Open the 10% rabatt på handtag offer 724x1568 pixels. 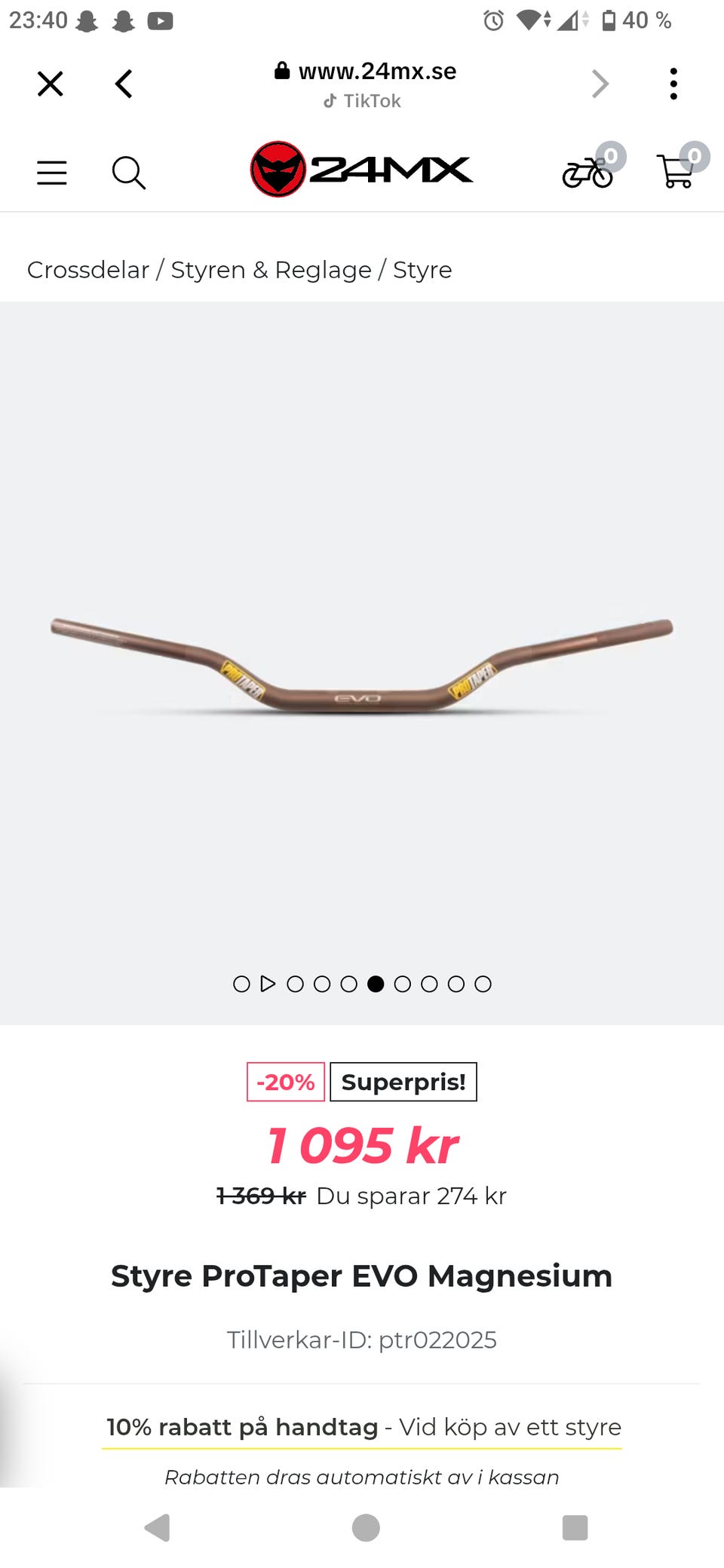pyautogui.click(x=362, y=1427)
